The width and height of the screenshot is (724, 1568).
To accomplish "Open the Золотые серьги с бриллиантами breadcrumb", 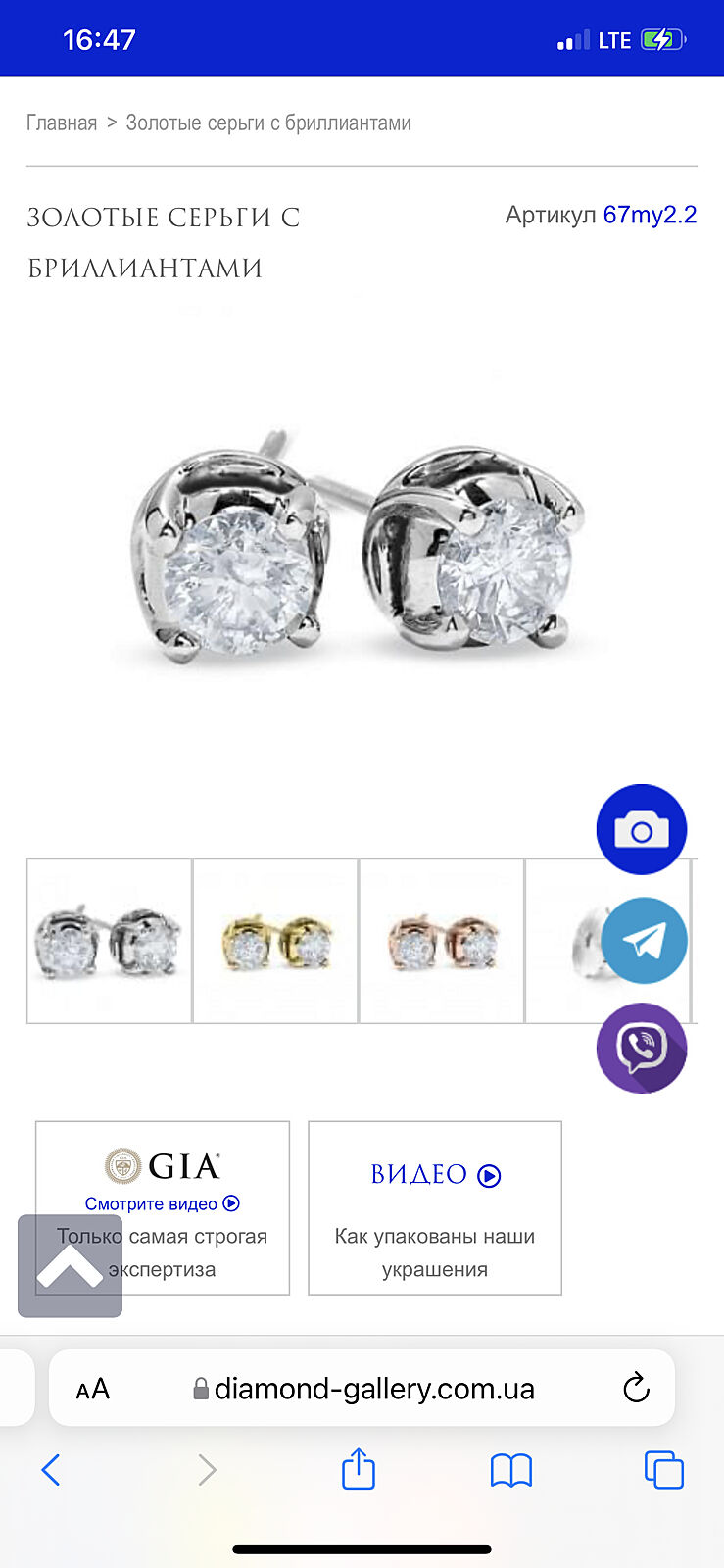I will pyautogui.click(x=268, y=123).
